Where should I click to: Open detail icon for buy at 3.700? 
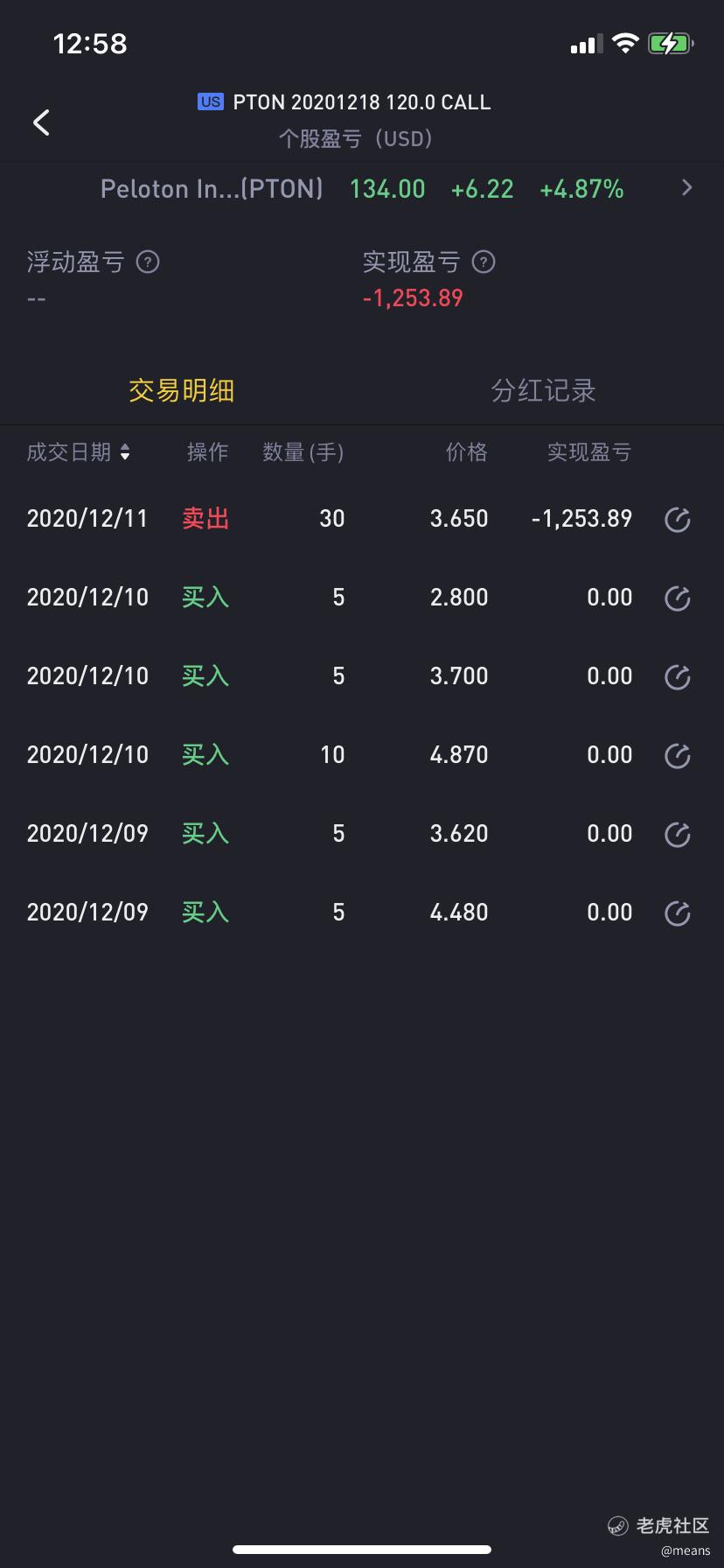point(678,677)
